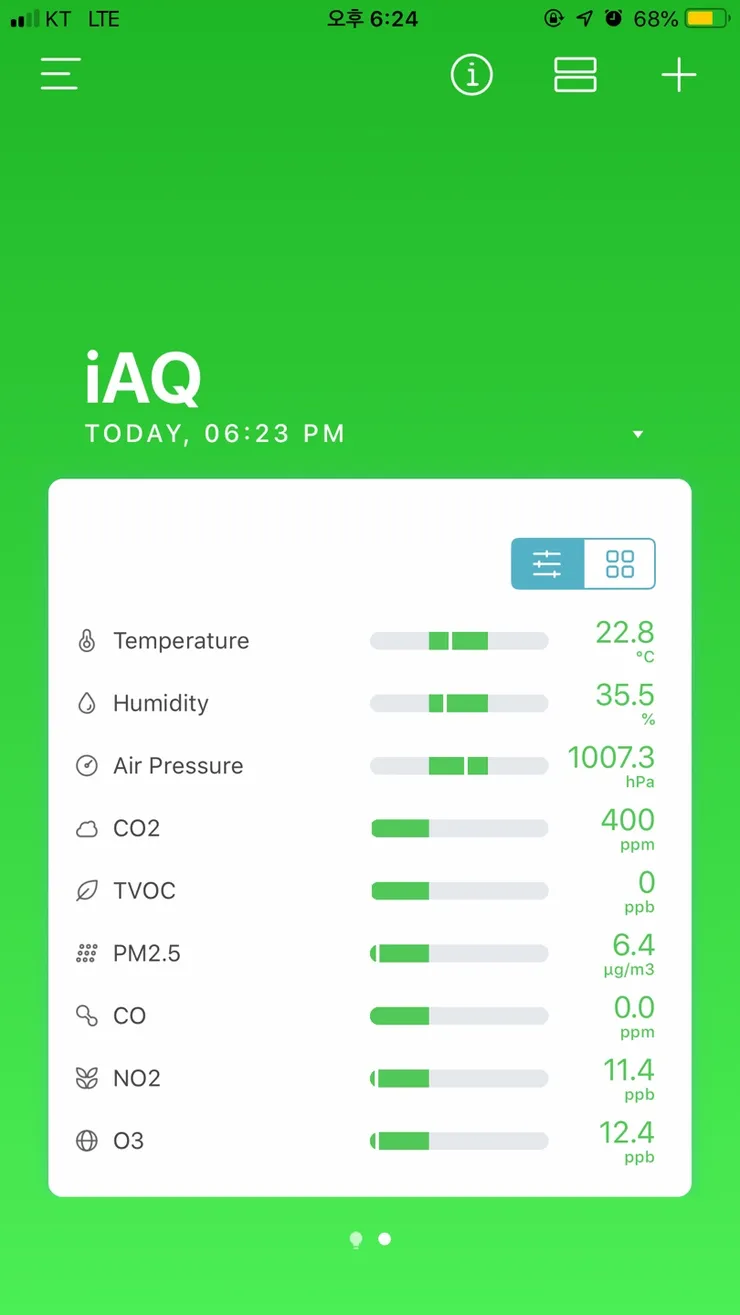Viewport: 740px width, 1315px height.
Task: Add a new device with plus icon
Action: tap(679, 75)
